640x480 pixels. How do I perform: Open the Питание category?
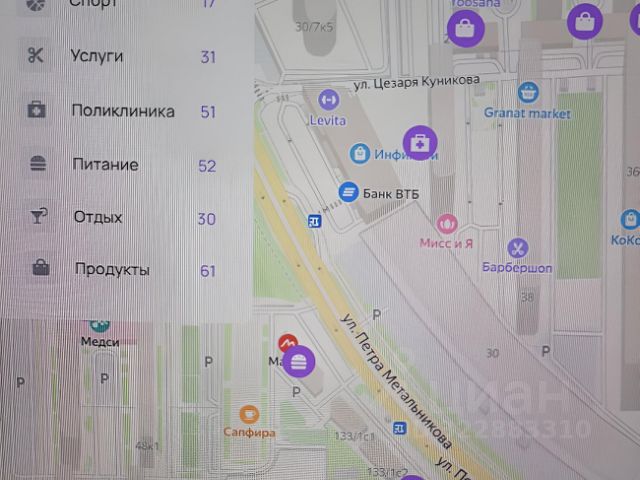[x=104, y=165]
